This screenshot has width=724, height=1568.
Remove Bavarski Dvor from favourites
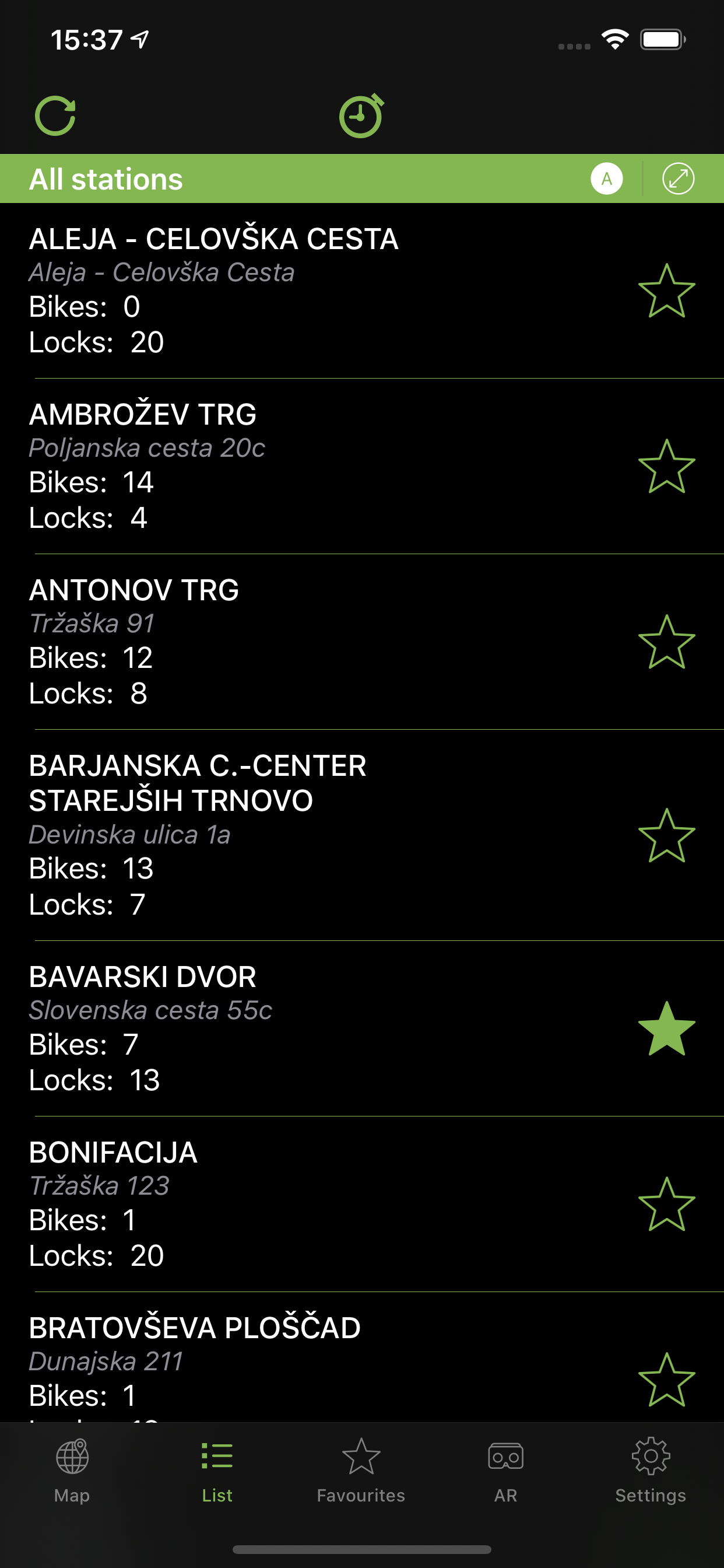coord(667,1028)
